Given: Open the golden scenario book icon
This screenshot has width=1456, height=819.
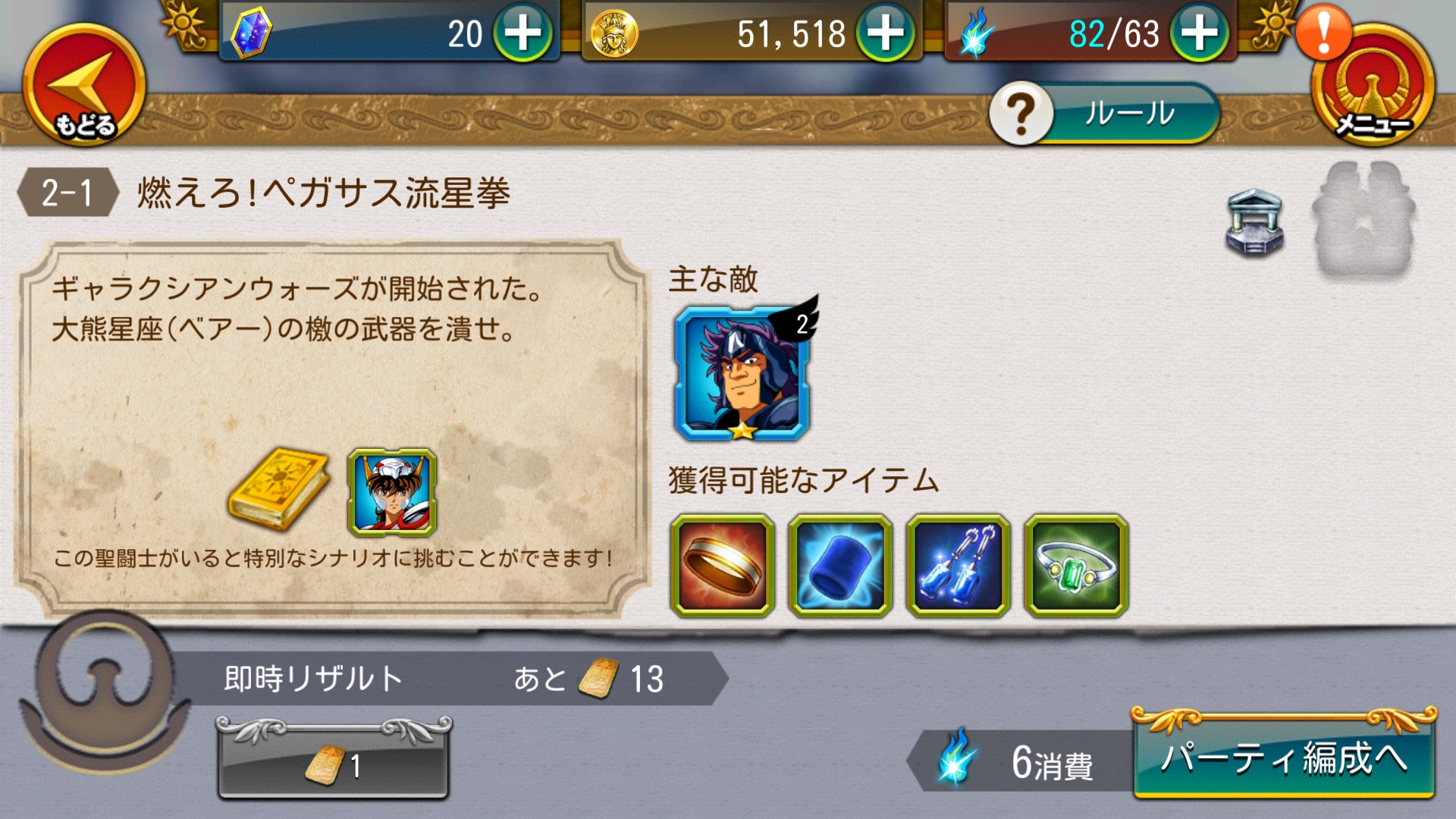Looking at the screenshot, I should pyautogui.click(x=279, y=488).
